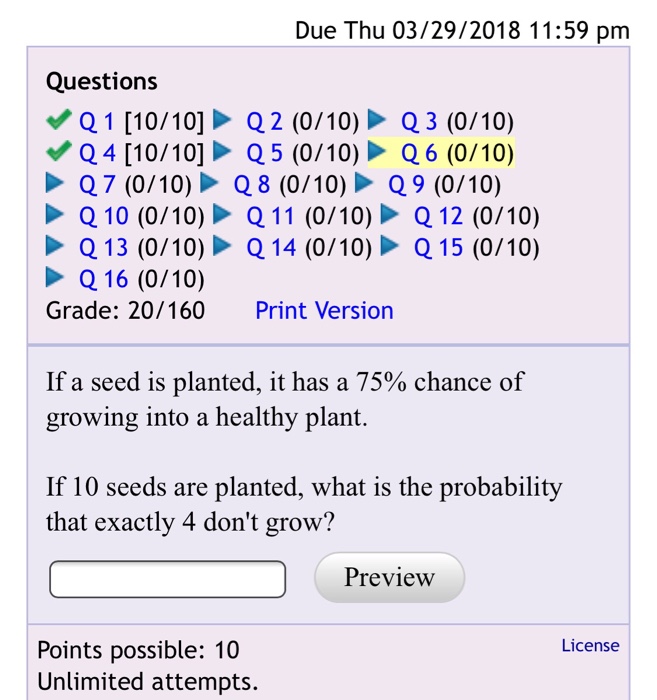Jump to question Q 14
657x700 pixels.
point(269,247)
